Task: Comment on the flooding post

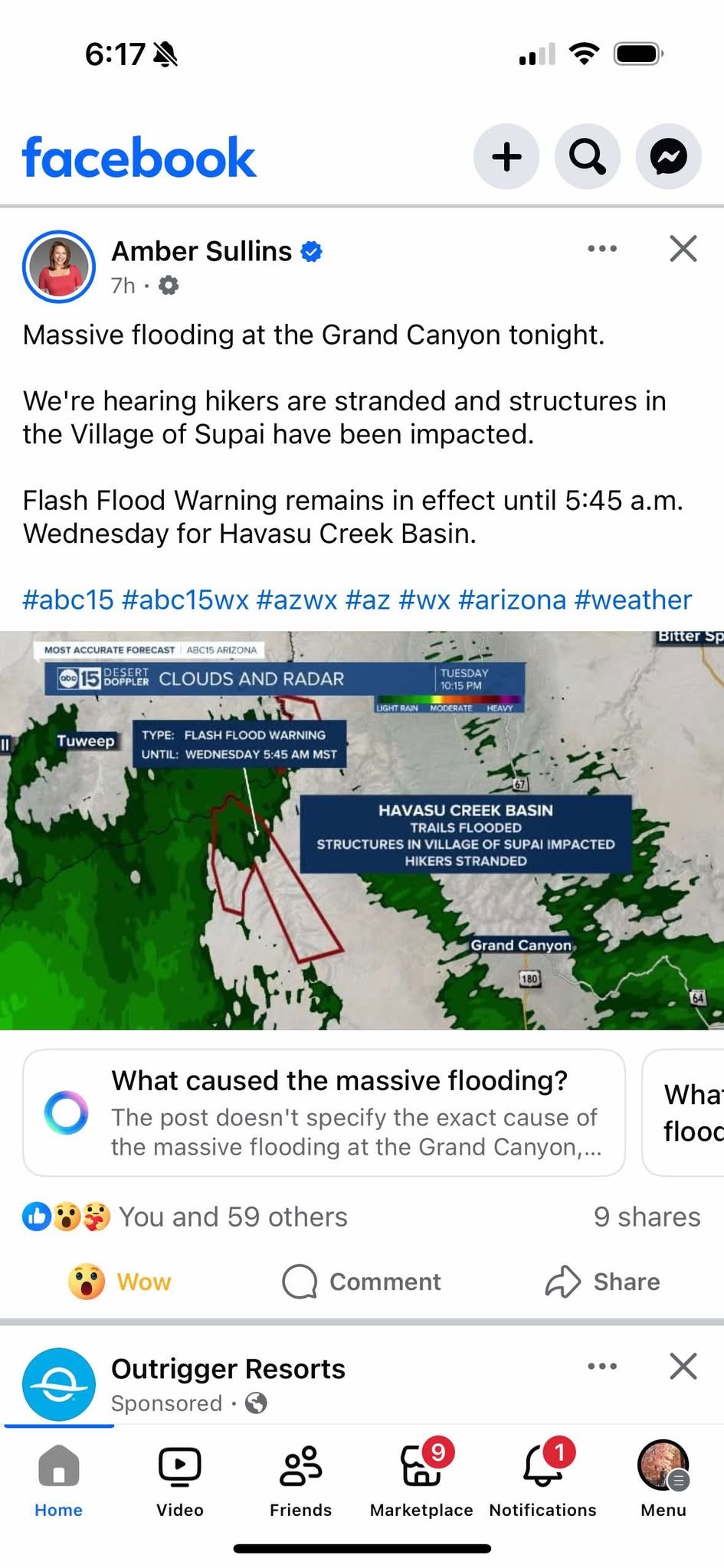Action: tap(362, 1282)
